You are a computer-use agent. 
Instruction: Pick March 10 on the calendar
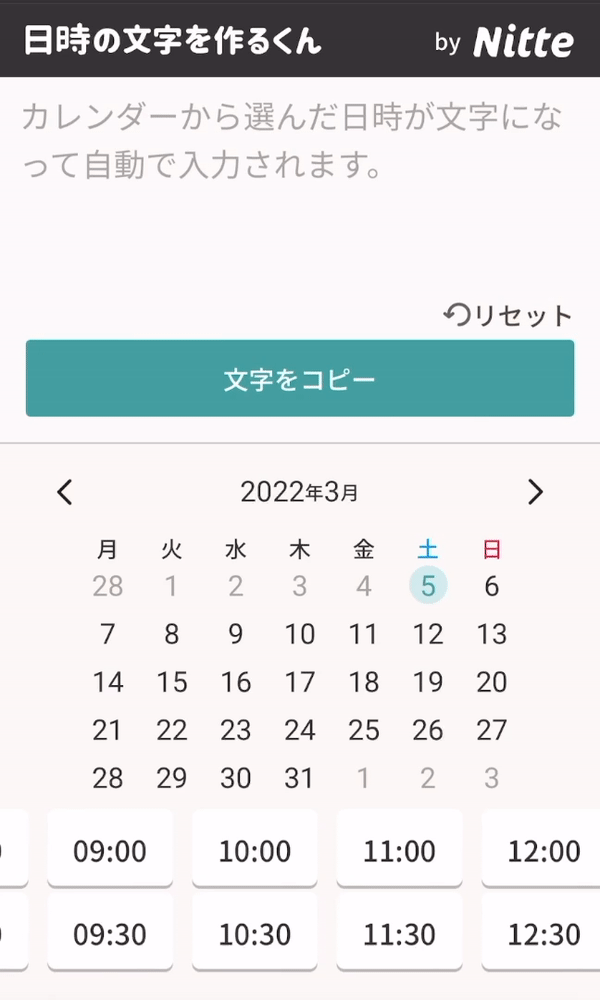pyautogui.click(x=300, y=634)
